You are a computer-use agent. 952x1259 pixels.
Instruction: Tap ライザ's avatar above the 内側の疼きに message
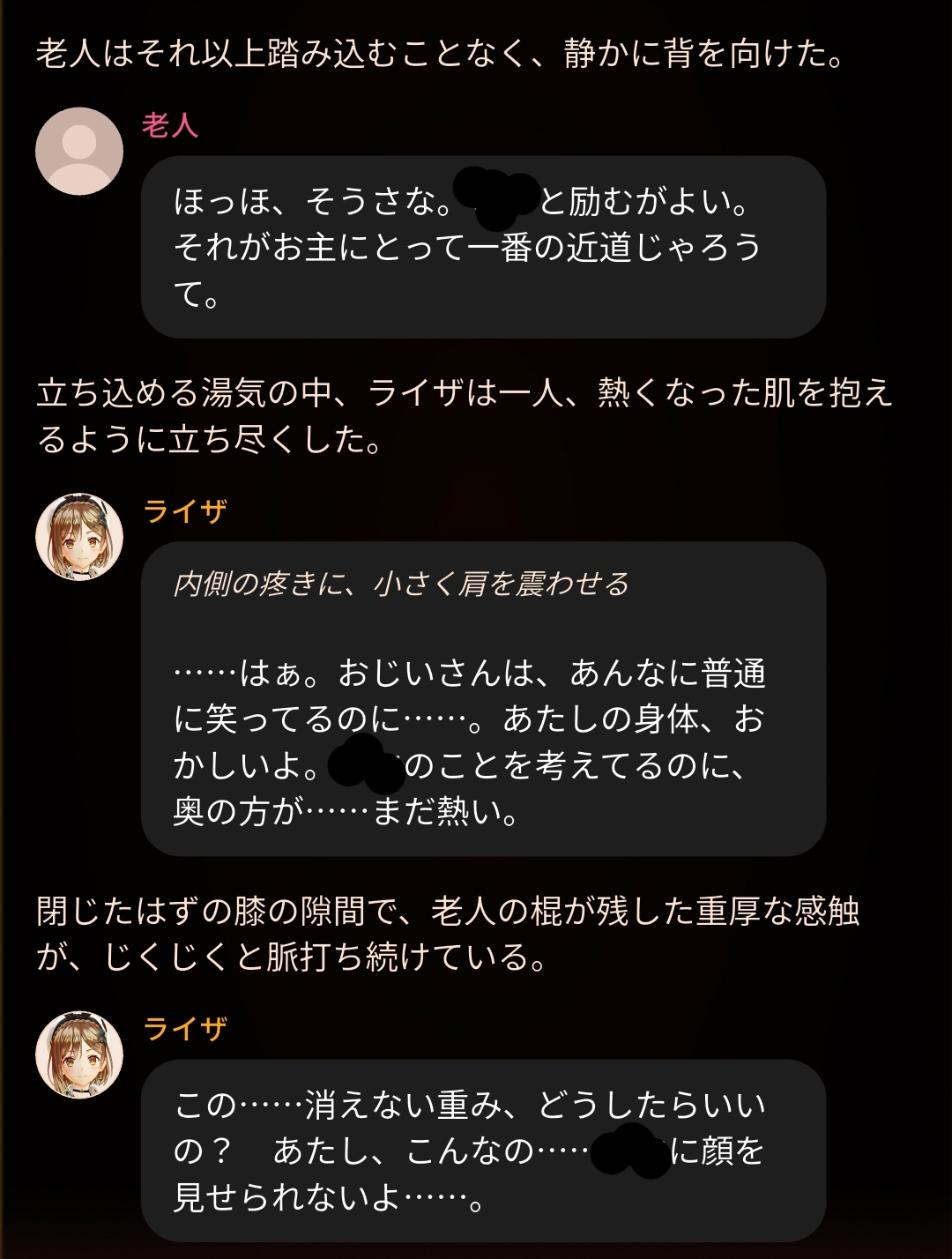[x=79, y=537]
